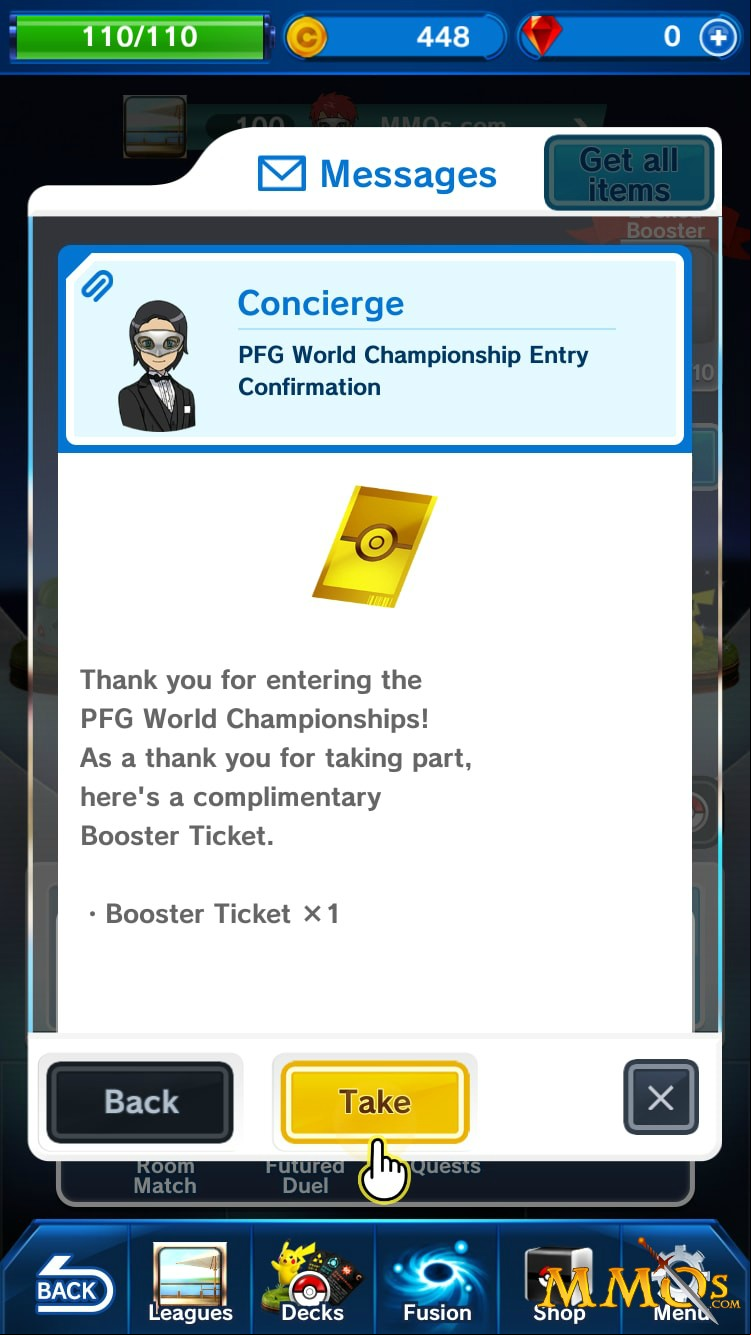This screenshot has height=1335, width=751.
Task: Close the Messages dialog with X
Action: [x=660, y=1098]
